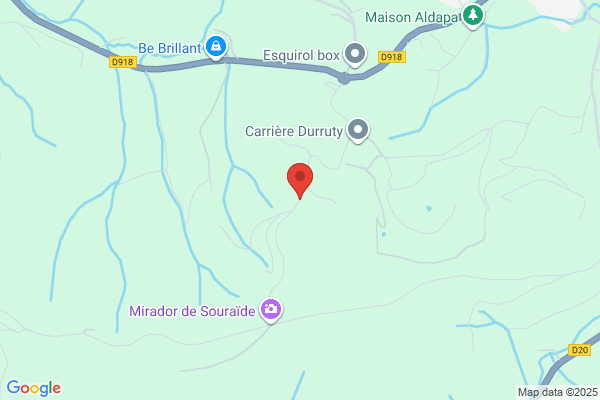Select the Esquirol box place marker
This screenshot has width=600, height=400.
point(355,54)
